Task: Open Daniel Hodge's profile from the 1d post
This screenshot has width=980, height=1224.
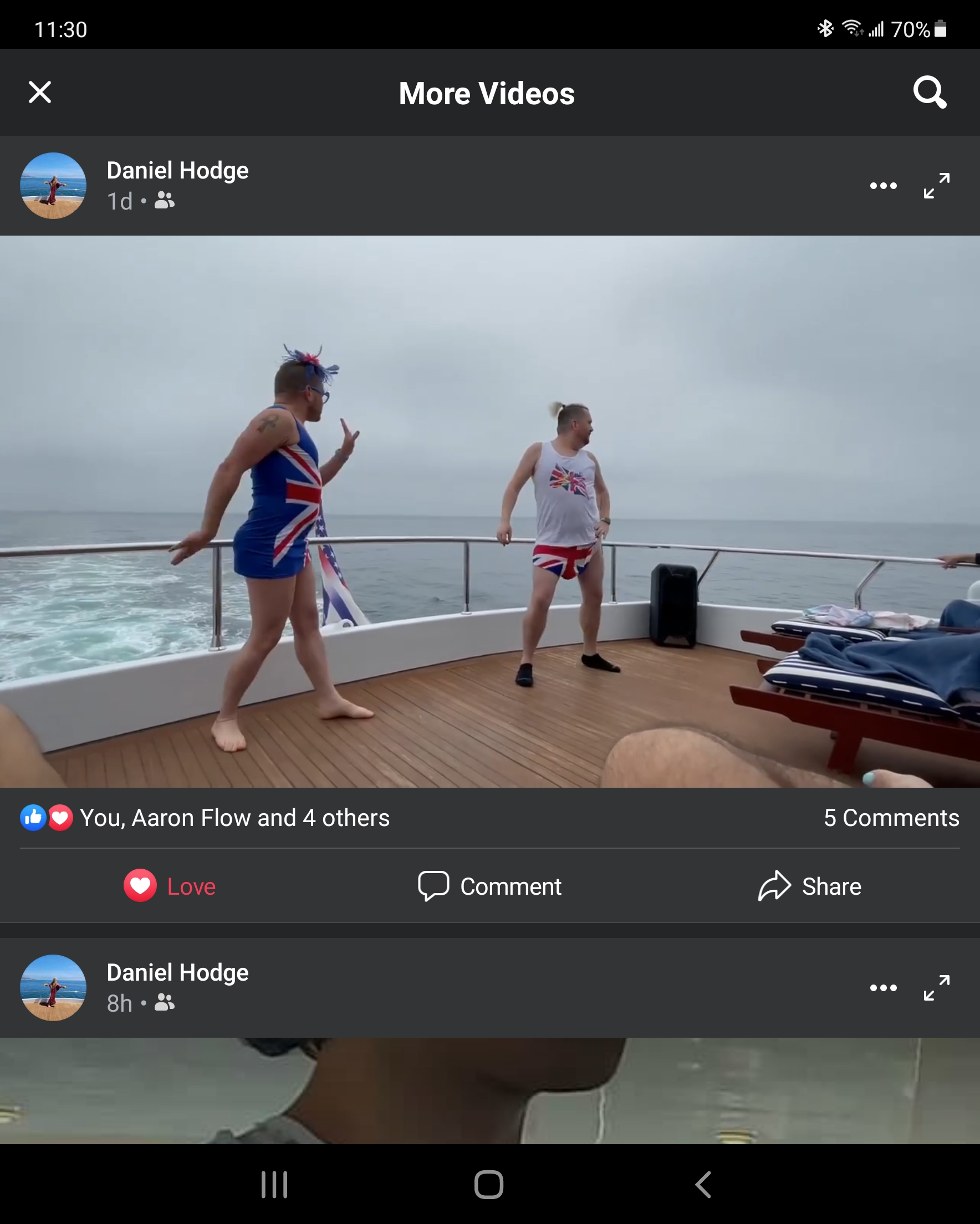Action: pyautogui.click(x=177, y=170)
